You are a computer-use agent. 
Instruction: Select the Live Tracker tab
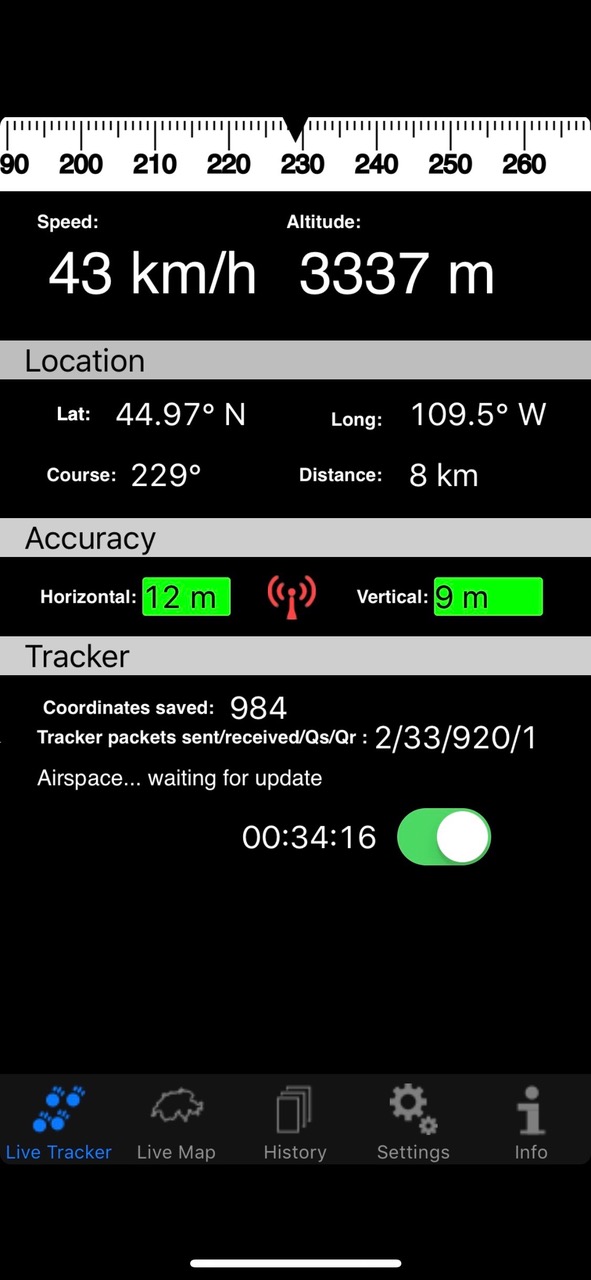[59, 1123]
